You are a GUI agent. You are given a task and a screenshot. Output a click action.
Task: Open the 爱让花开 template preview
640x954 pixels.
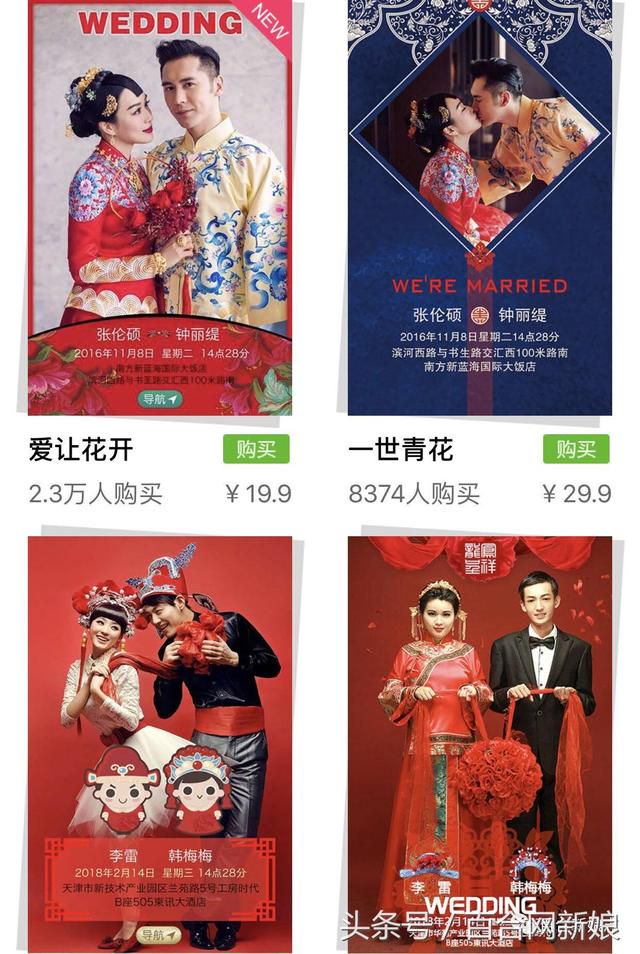[x=160, y=208]
